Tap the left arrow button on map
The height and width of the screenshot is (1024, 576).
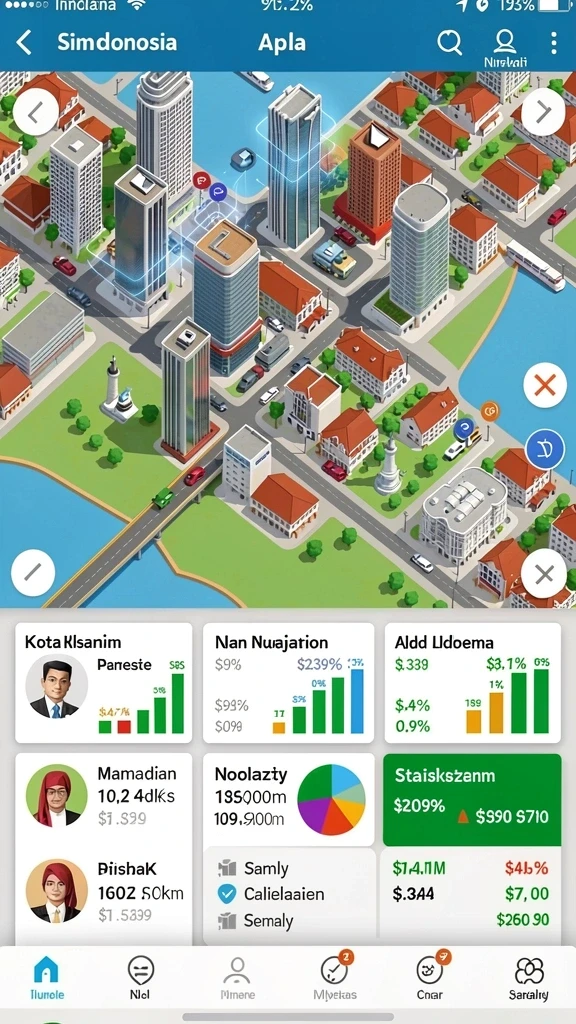[x=35, y=112]
